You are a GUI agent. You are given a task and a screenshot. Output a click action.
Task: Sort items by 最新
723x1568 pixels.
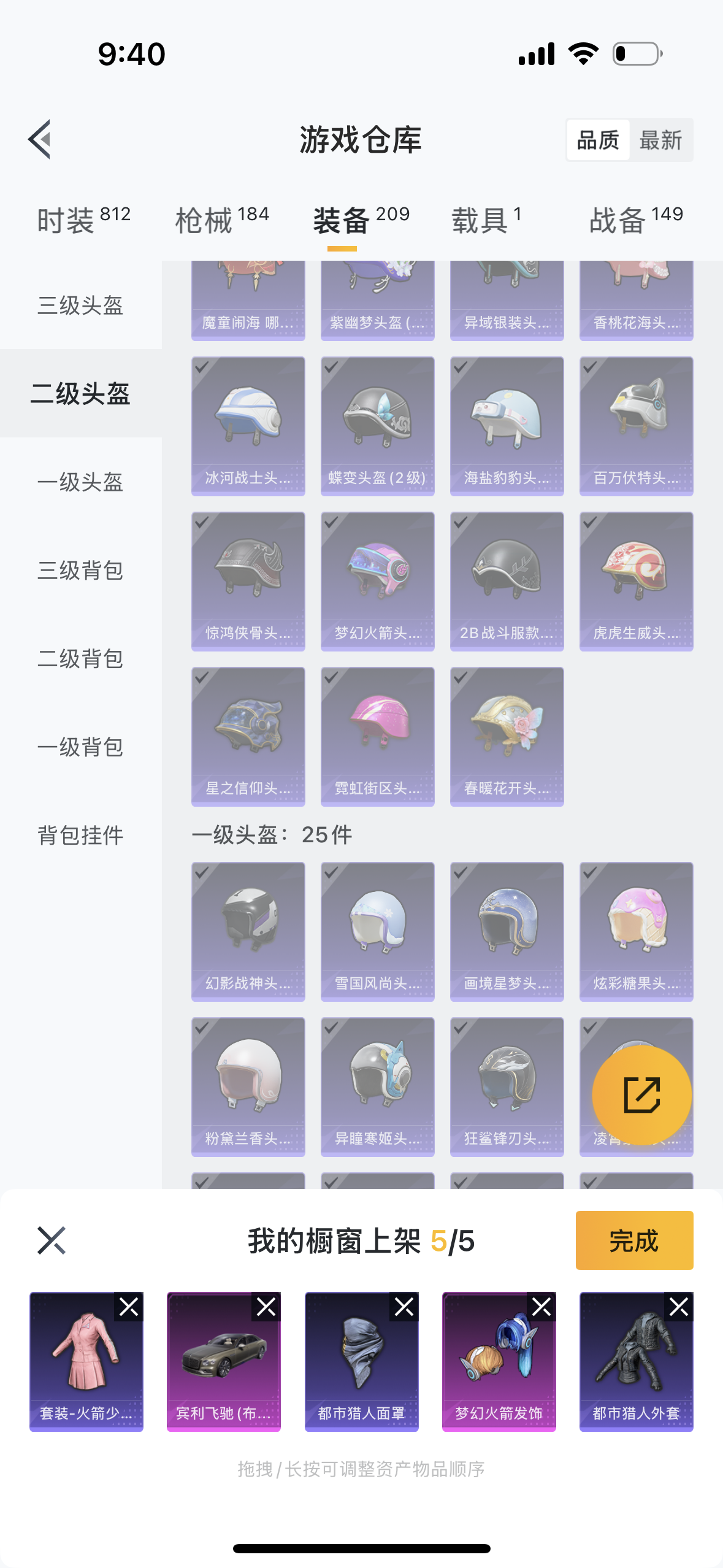pos(660,140)
